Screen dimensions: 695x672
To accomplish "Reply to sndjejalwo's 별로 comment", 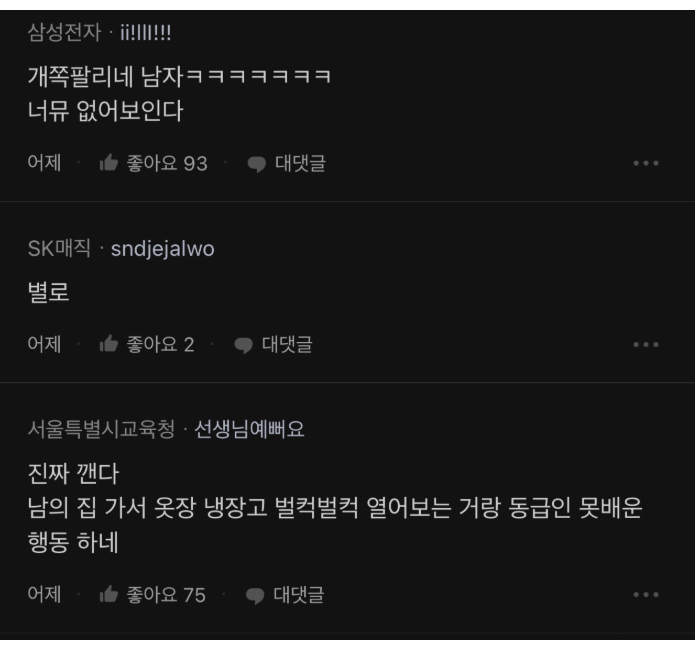I will tap(274, 345).
